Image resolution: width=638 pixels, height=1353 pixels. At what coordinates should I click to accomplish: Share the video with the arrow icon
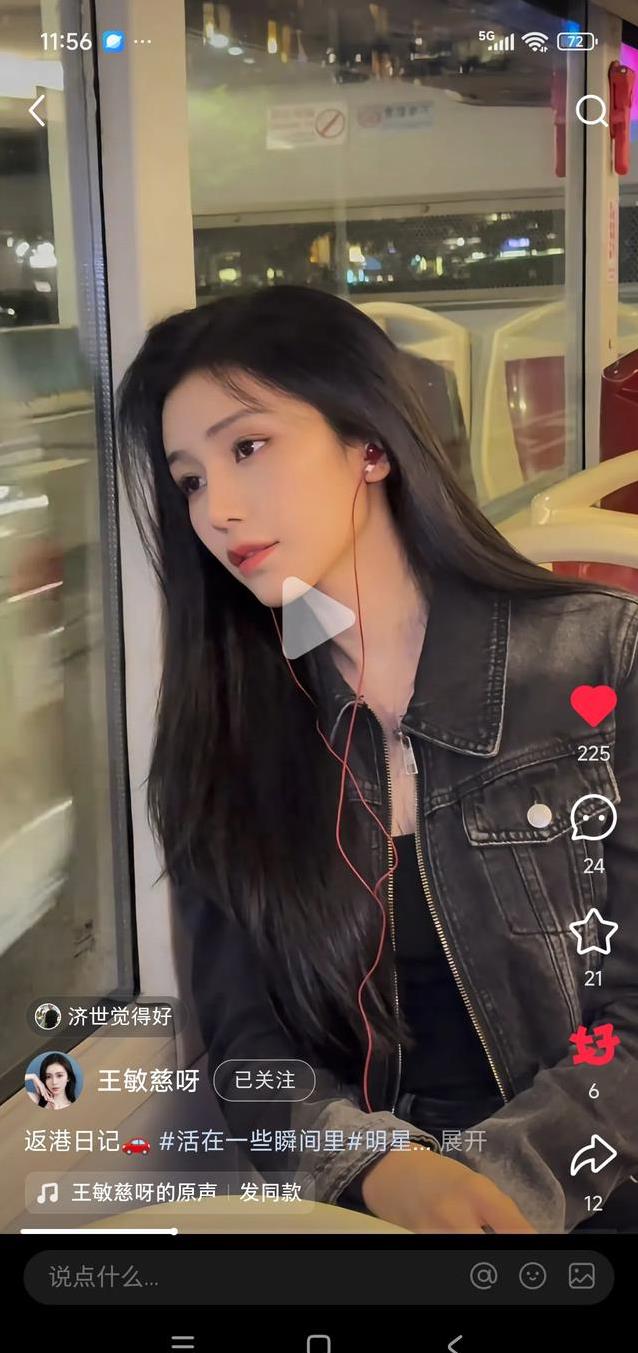[x=593, y=1156]
